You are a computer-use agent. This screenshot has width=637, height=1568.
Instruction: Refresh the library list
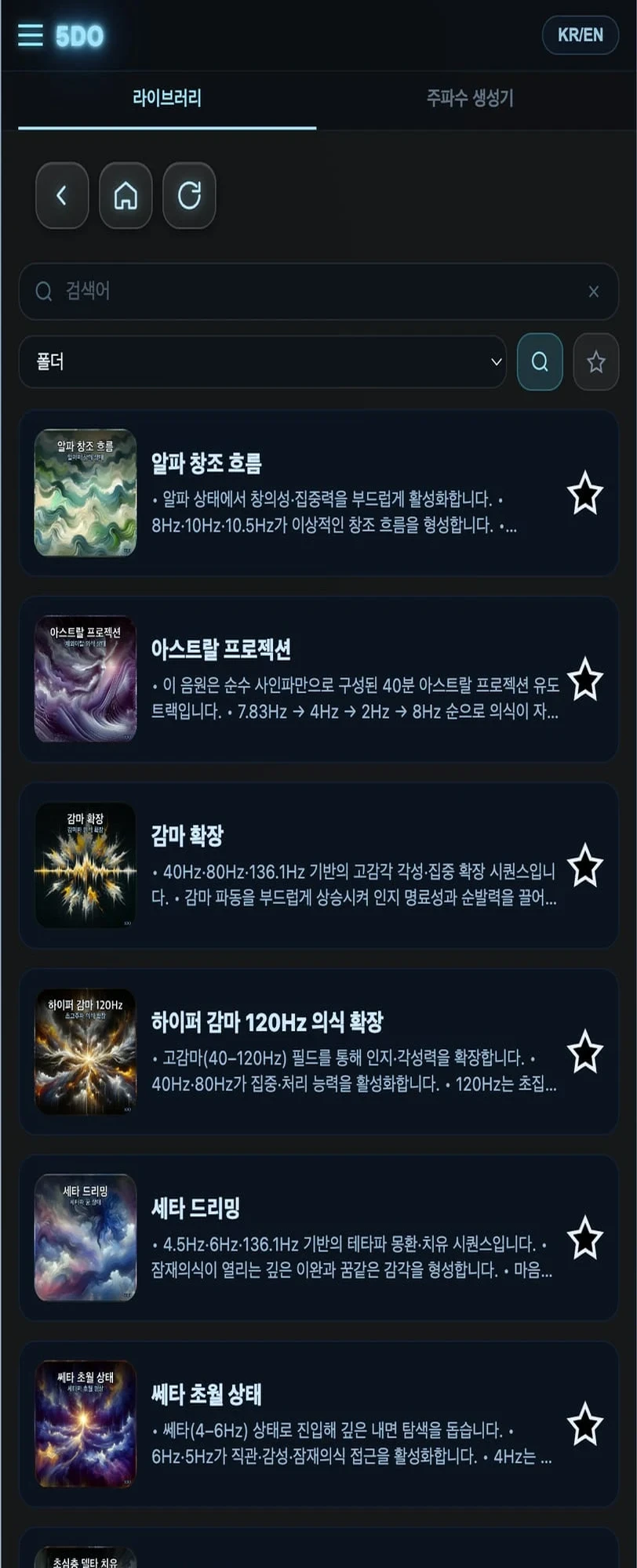point(188,196)
